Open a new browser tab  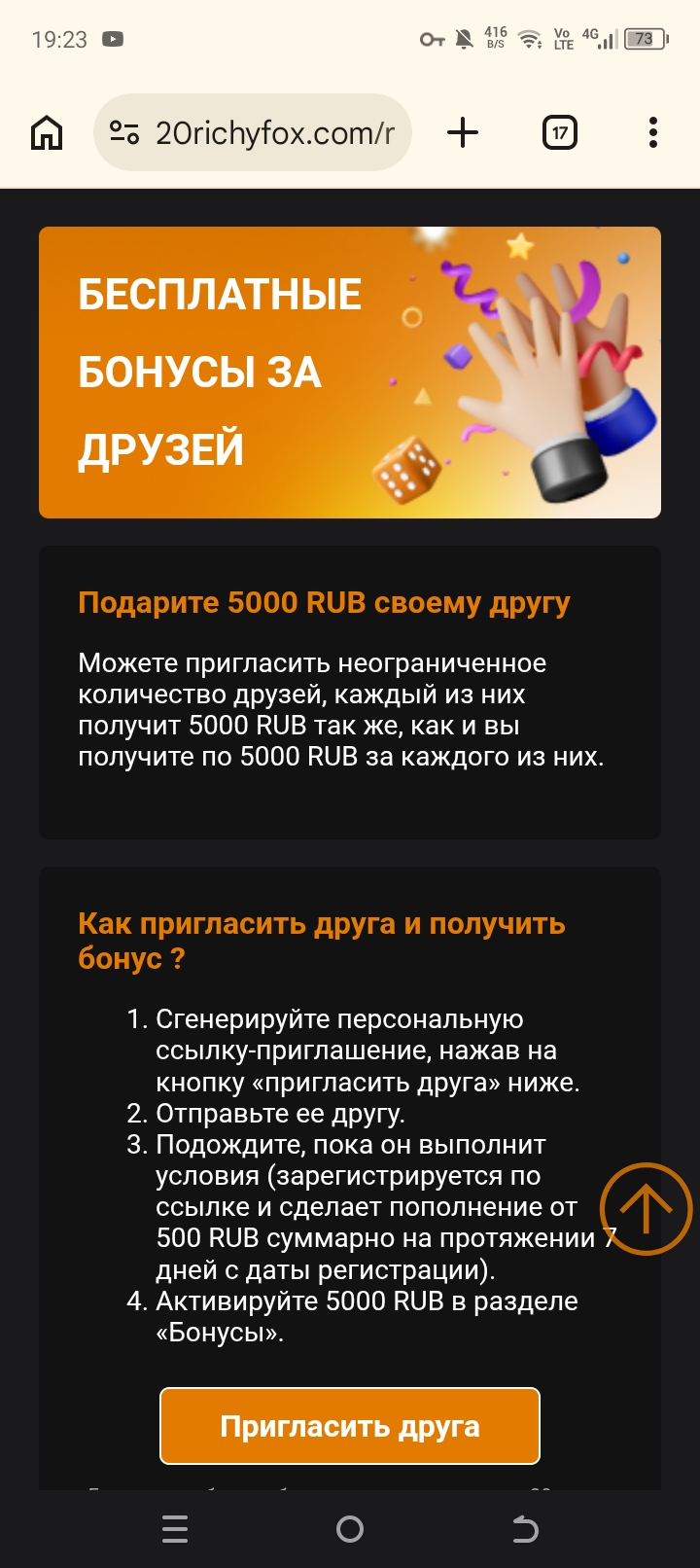(x=463, y=132)
